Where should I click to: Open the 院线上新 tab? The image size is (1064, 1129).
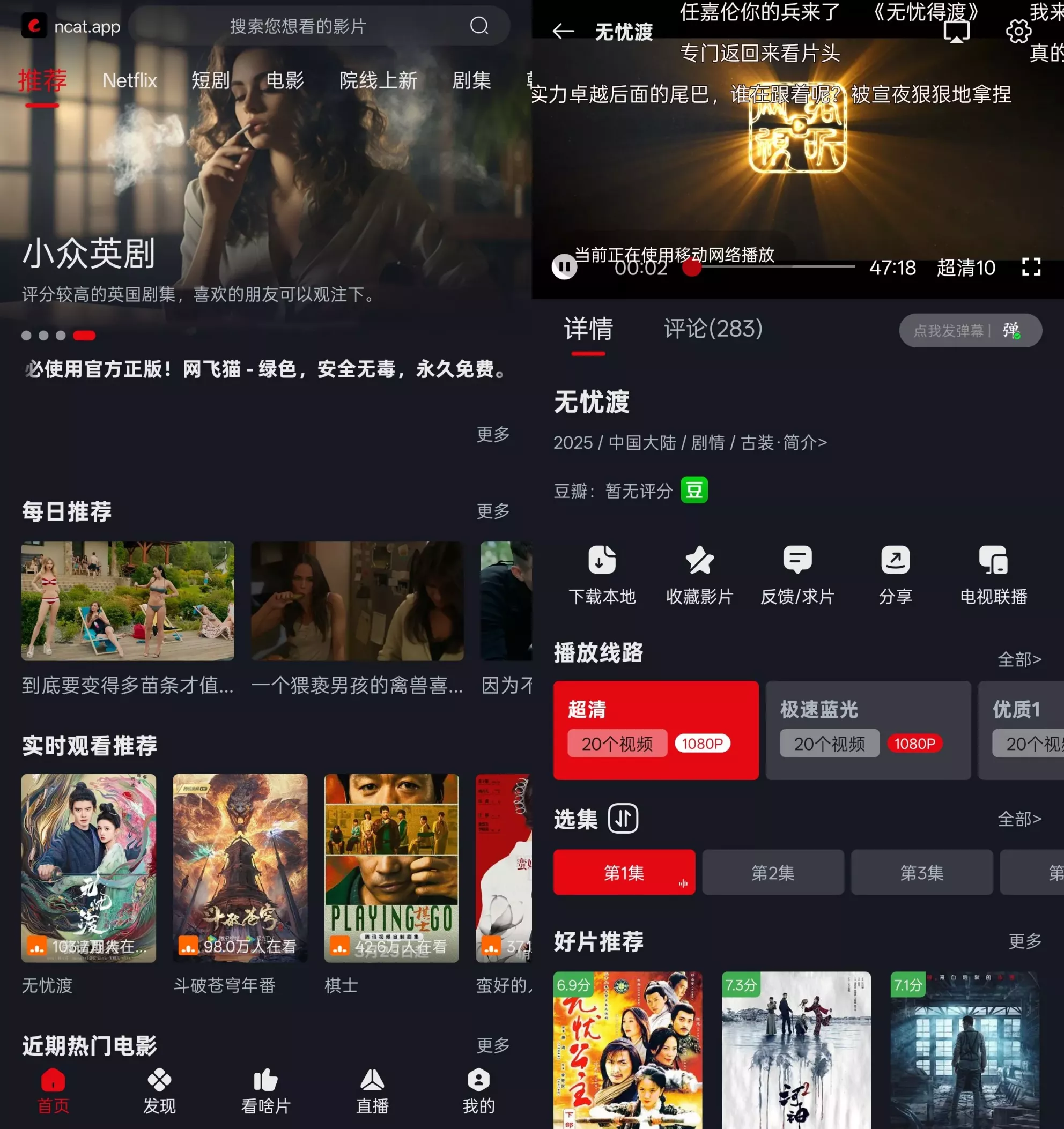[378, 80]
